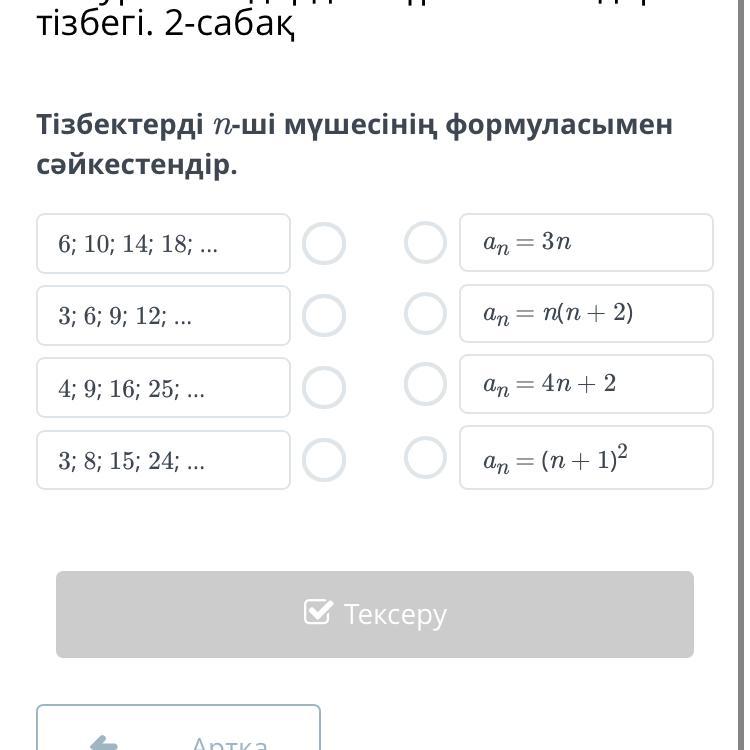Select the circle beside formula aₙ = n(n + 2)
Screen dimensions: 750x750
(x=425, y=313)
